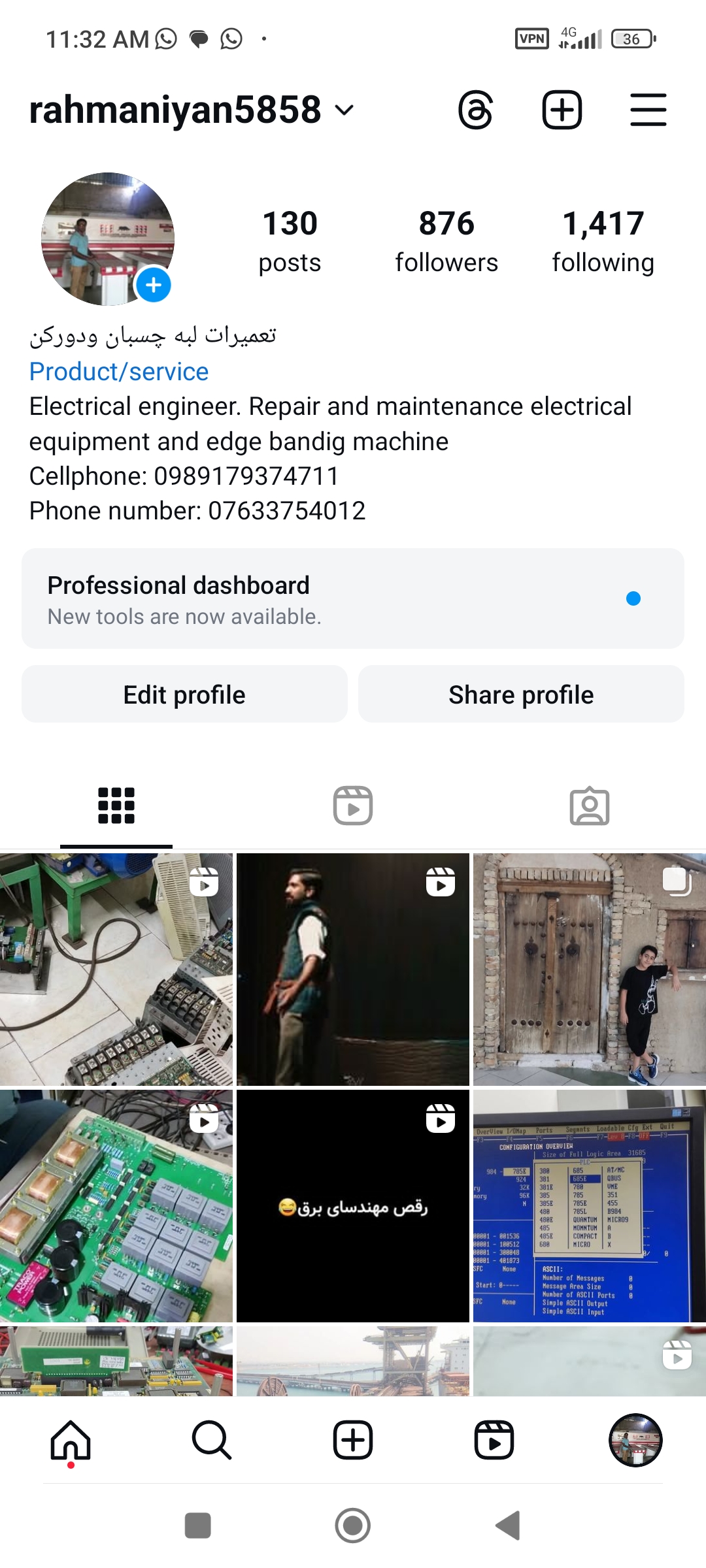Open the Reels tab in bottom navigation
Image resolution: width=706 pixels, height=1568 pixels.
point(494,1440)
